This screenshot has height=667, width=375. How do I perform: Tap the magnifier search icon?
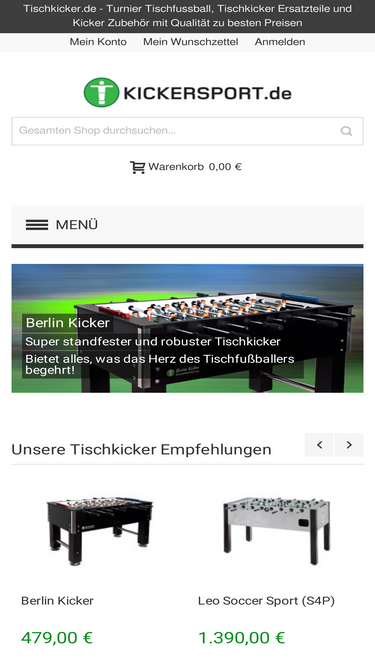347,131
